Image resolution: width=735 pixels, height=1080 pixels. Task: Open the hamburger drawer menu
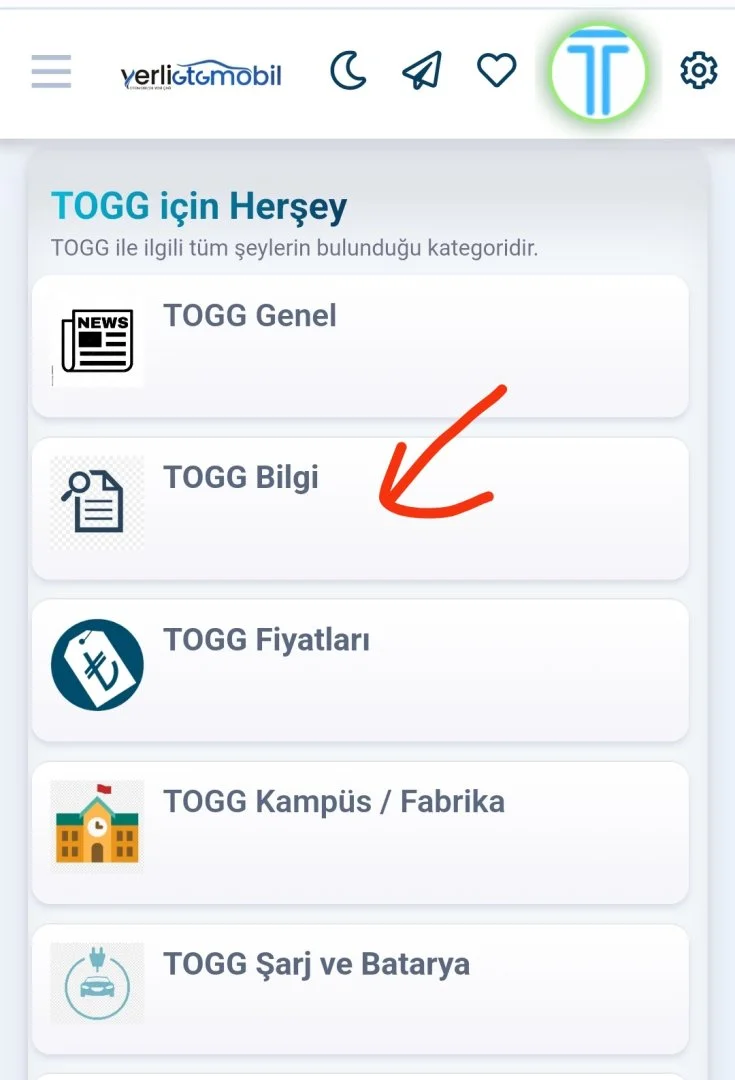coord(51,72)
